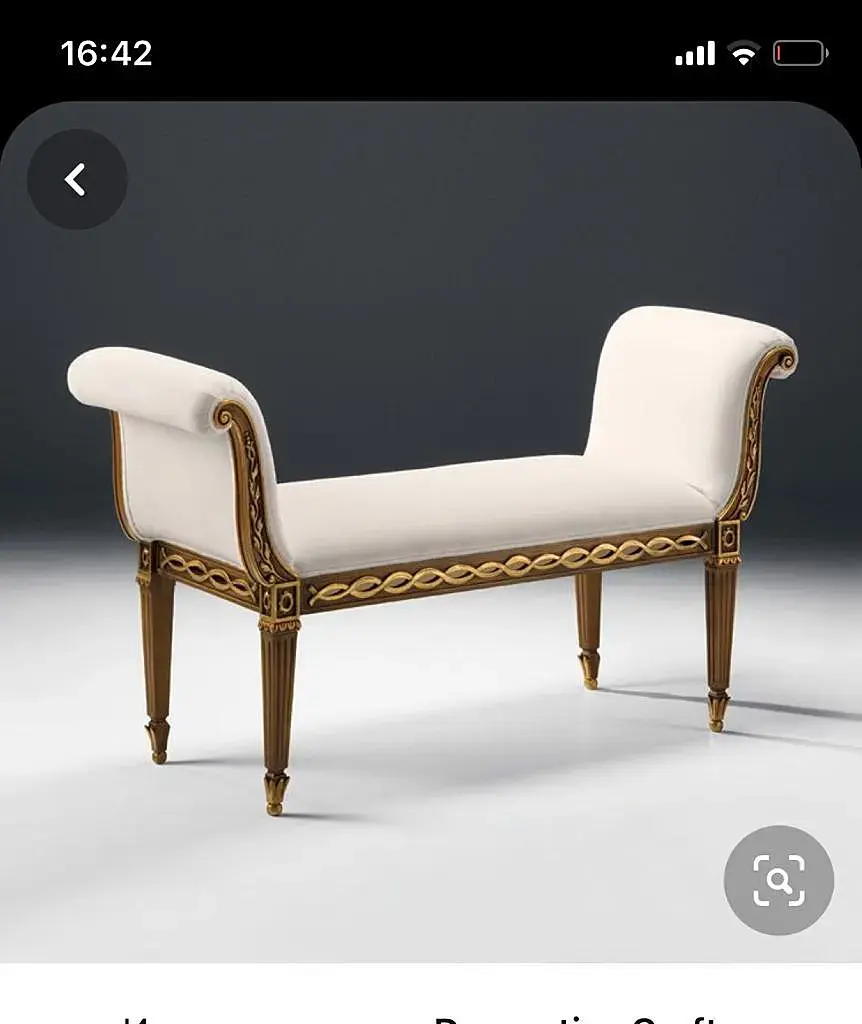Image resolution: width=862 pixels, height=1024 pixels.
Task: Open visual search lens on the image
Action: pos(778,880)
